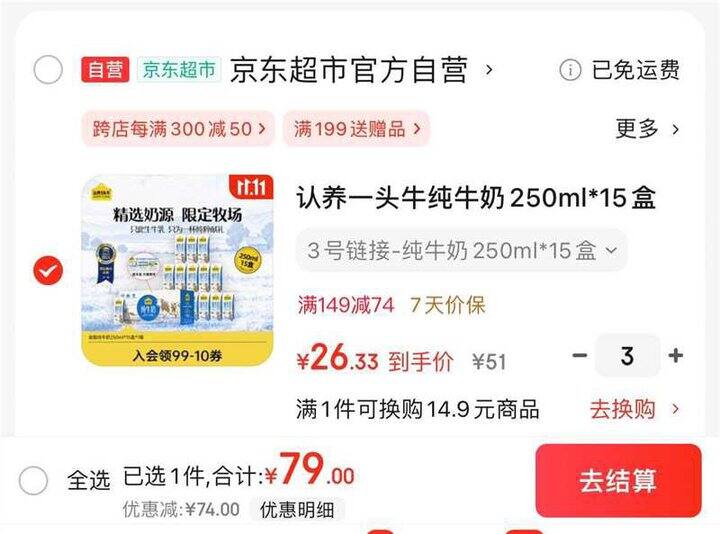The image size is (720, 534).
Task: Change the 3号链接-纯牛奶 250ml*15盒 variant
Action: [461, 251]
